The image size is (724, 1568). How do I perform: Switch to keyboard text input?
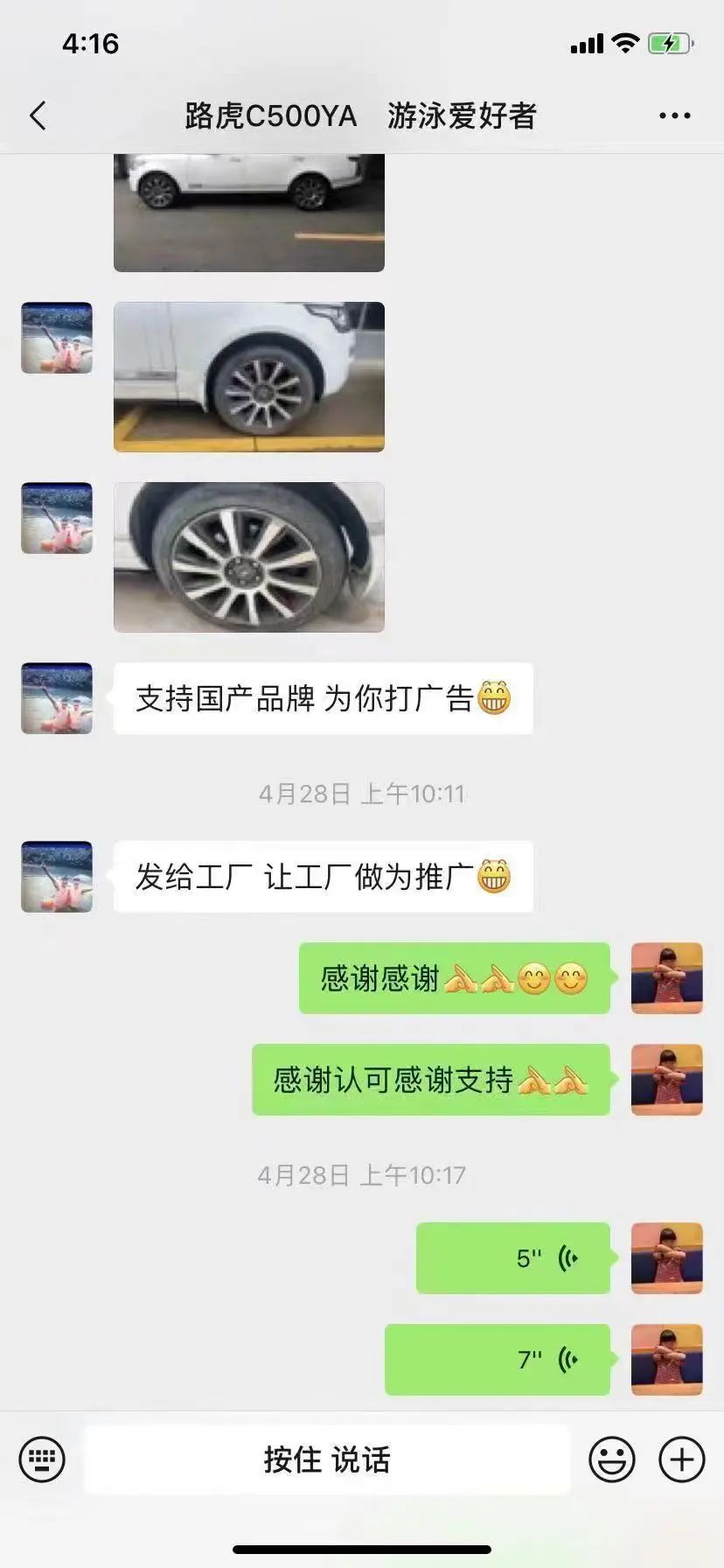[42, 1459]
